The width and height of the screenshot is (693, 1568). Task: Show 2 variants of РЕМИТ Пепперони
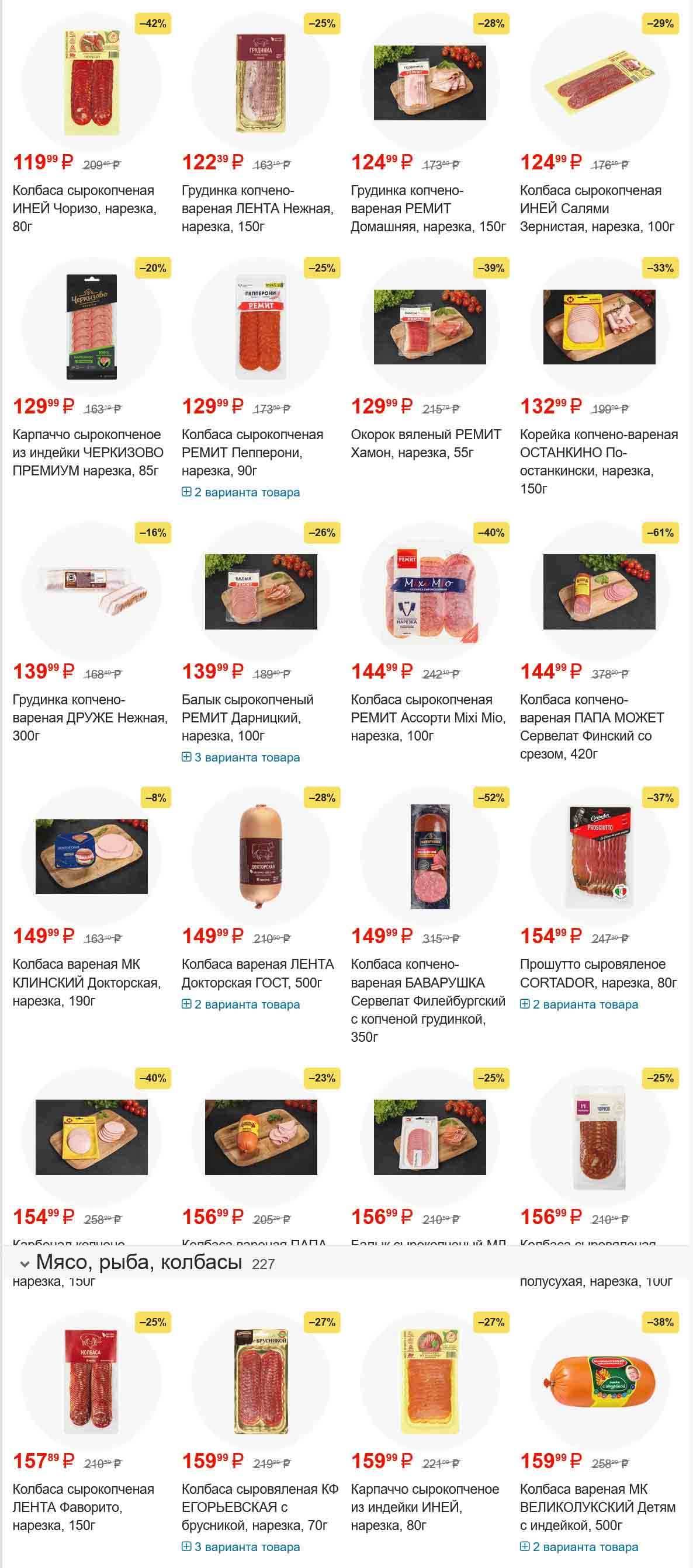(x=241, y=492)
